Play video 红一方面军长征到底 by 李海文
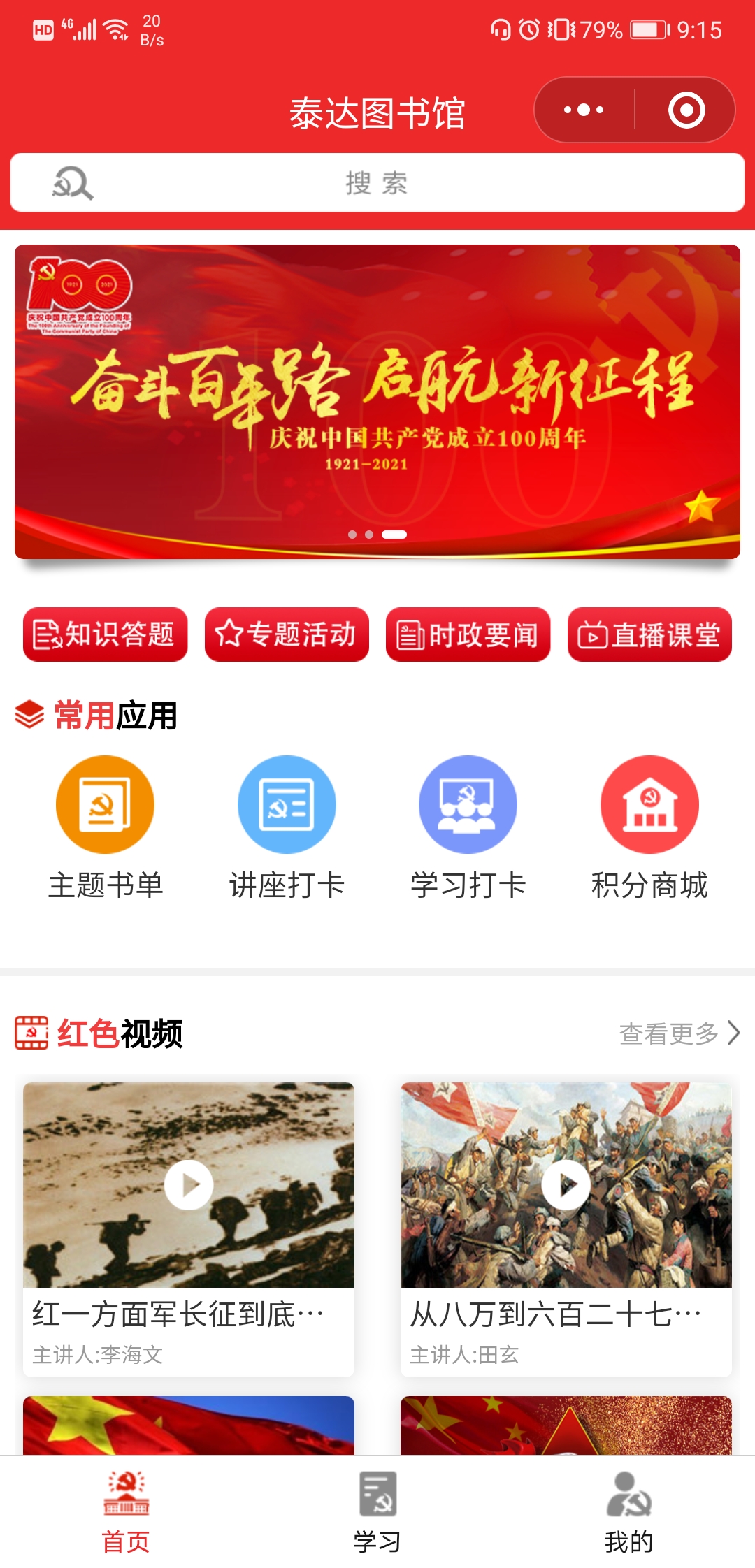 [x=189, y=1185]
